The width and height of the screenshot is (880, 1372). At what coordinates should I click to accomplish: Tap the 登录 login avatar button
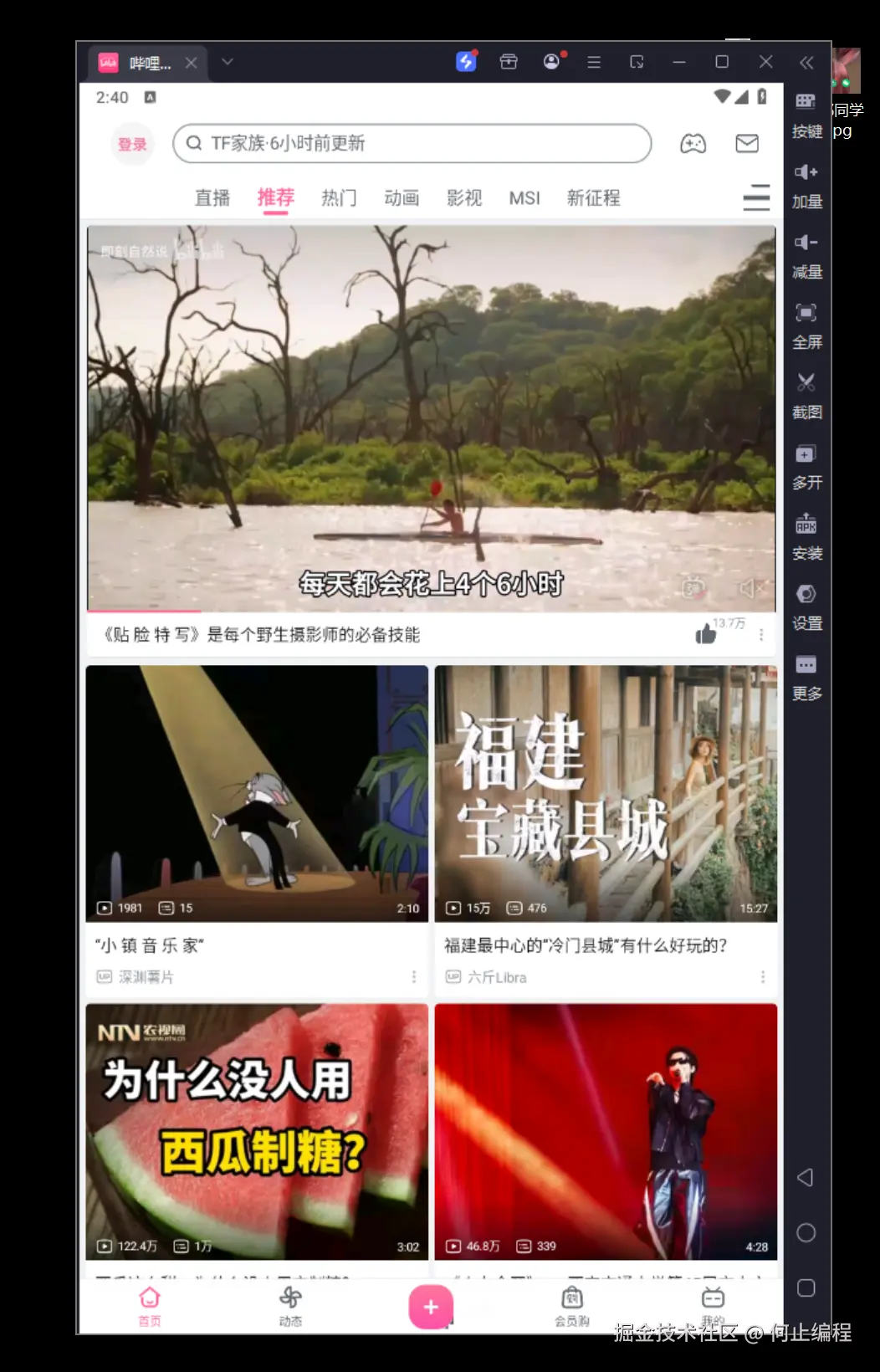[x=132, y=145]
